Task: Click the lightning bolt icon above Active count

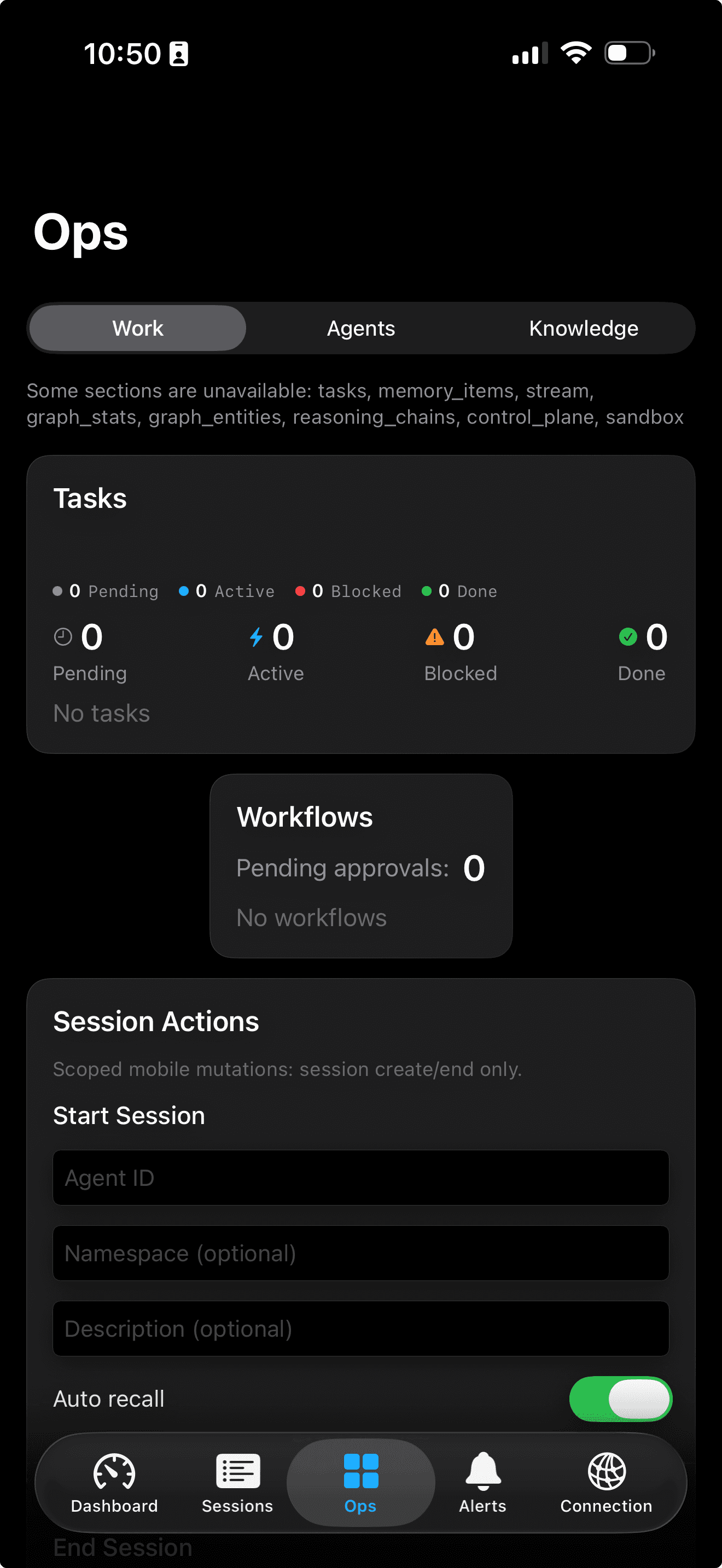Action: pyautogui.click(x=257, y=637)
